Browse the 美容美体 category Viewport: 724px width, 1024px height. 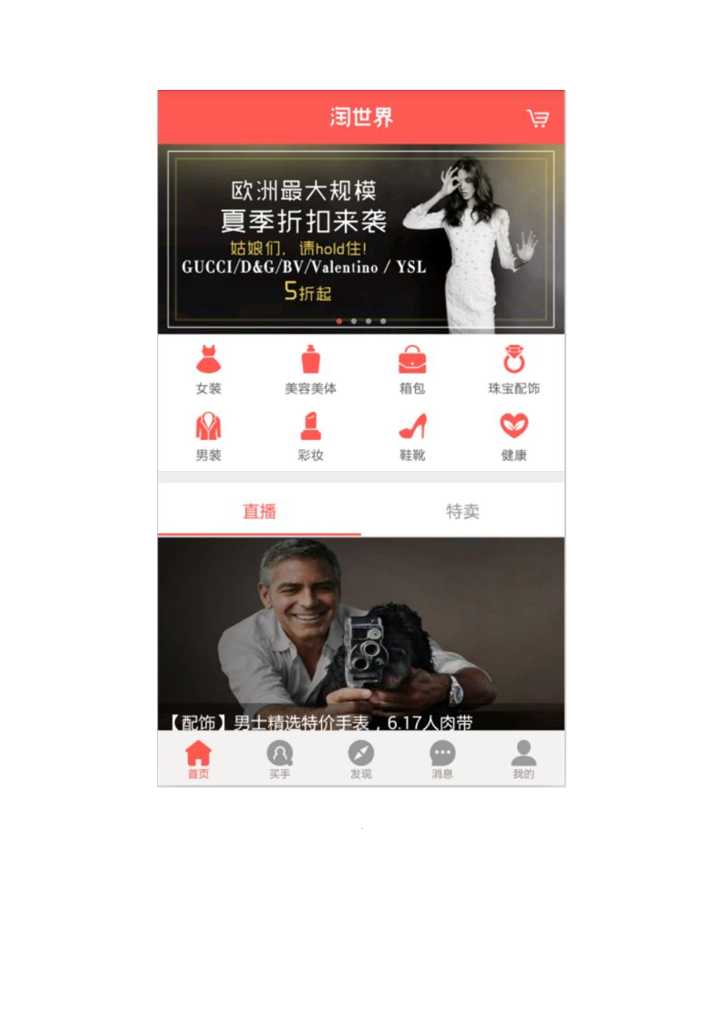(x=311, y=370)
